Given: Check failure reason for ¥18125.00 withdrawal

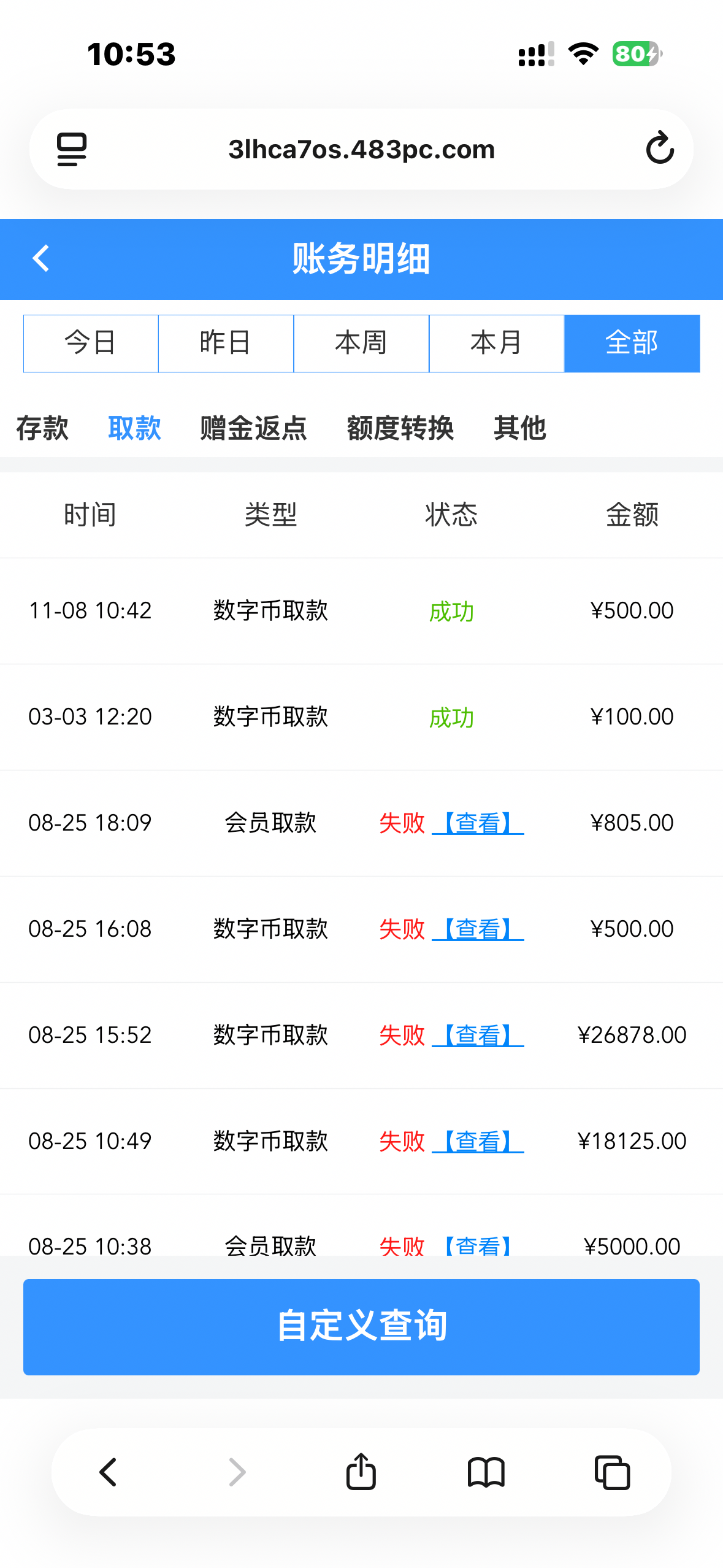Looking at the screenshot, I should (x=478, y=1141).
